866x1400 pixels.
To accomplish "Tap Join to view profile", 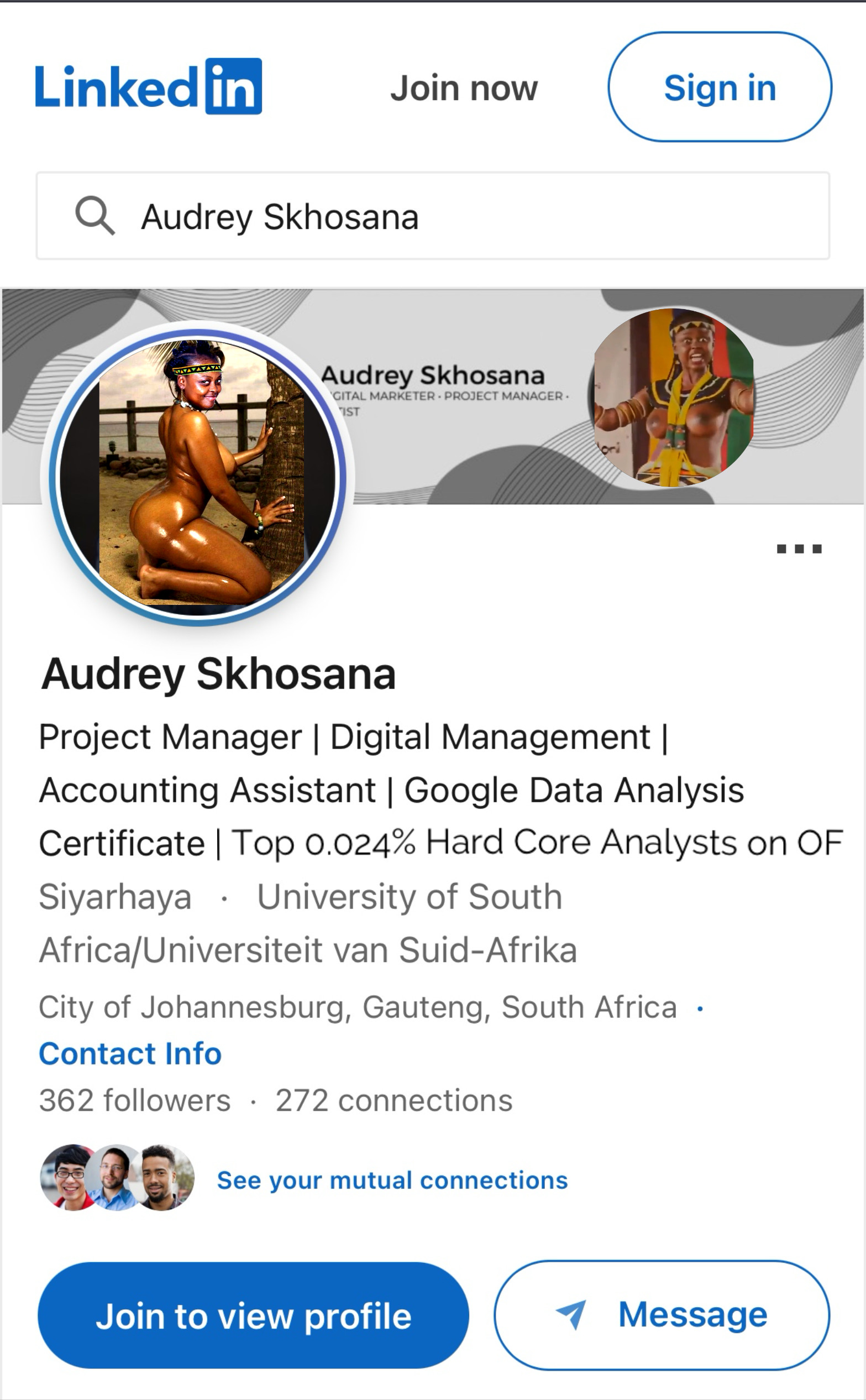I will click(253, 1315).
